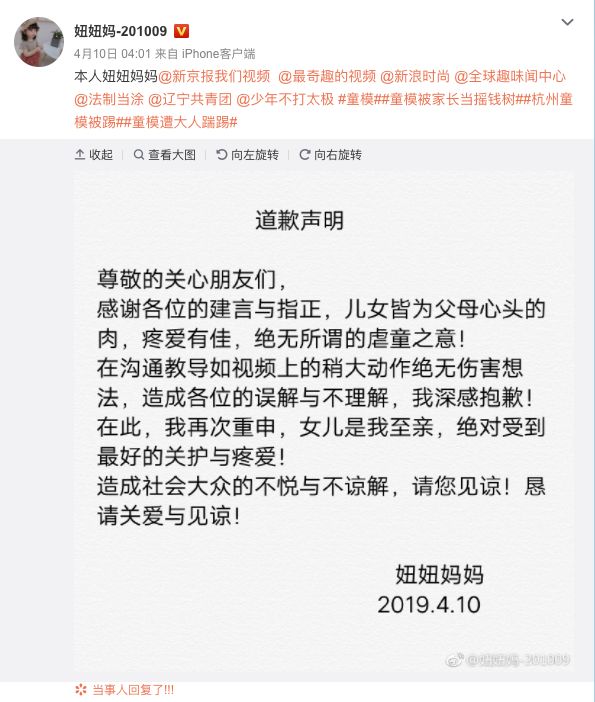View the full-size image via 查看大图
This screenshot has height=702, width=595.
coord(165,154)
